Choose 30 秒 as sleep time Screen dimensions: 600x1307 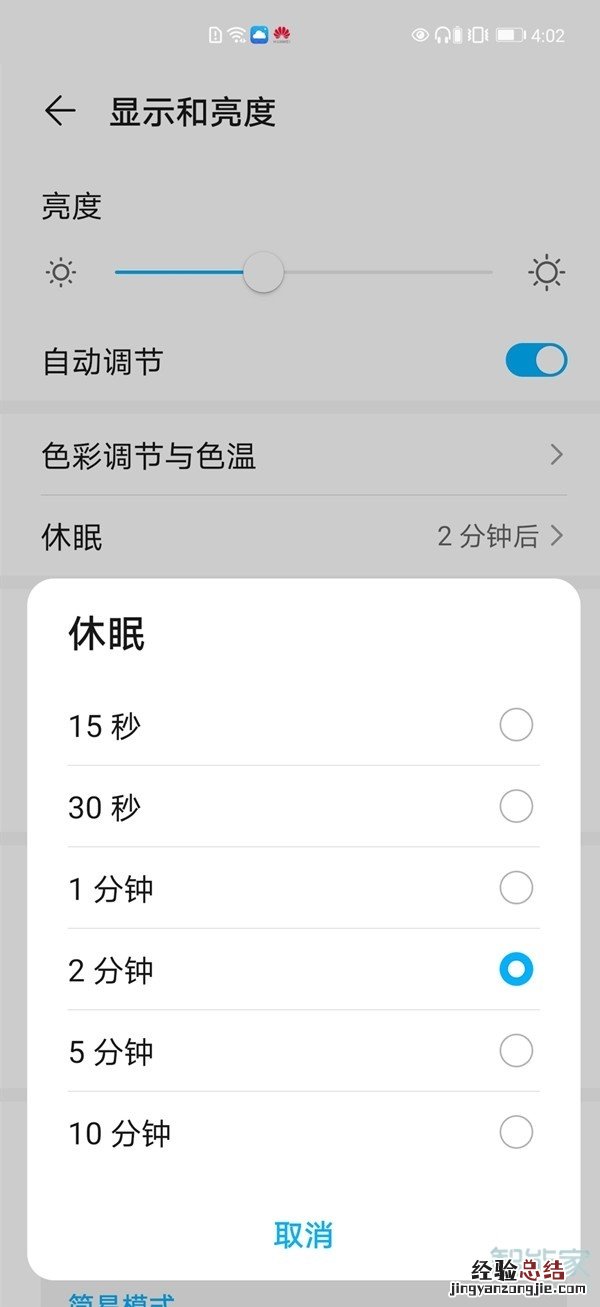point(516,806)
